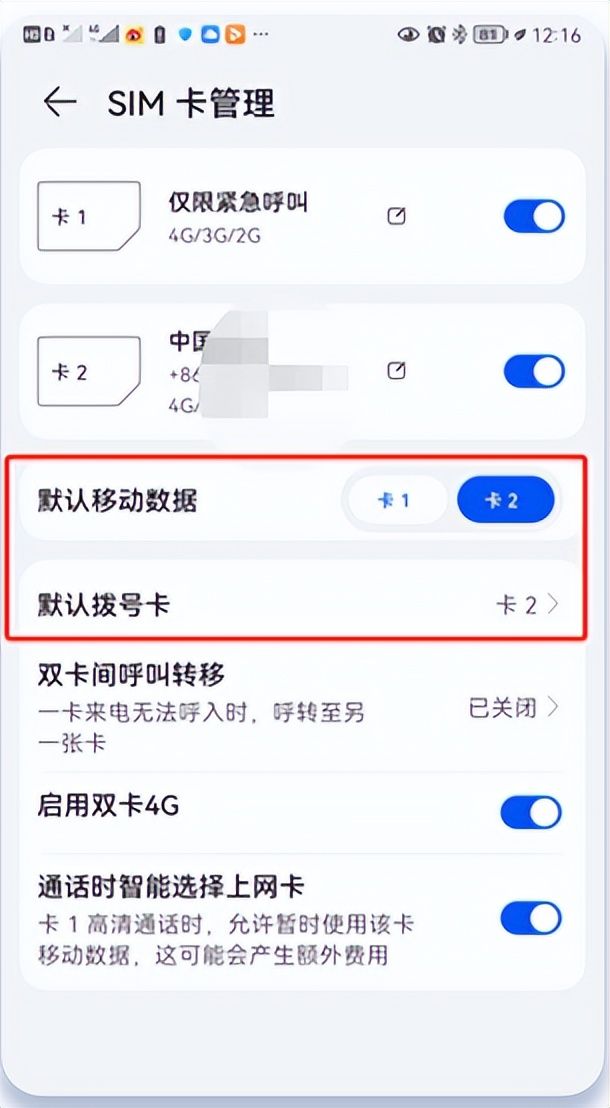Select 卡 1 for 默认移动数据

point(394,501)
